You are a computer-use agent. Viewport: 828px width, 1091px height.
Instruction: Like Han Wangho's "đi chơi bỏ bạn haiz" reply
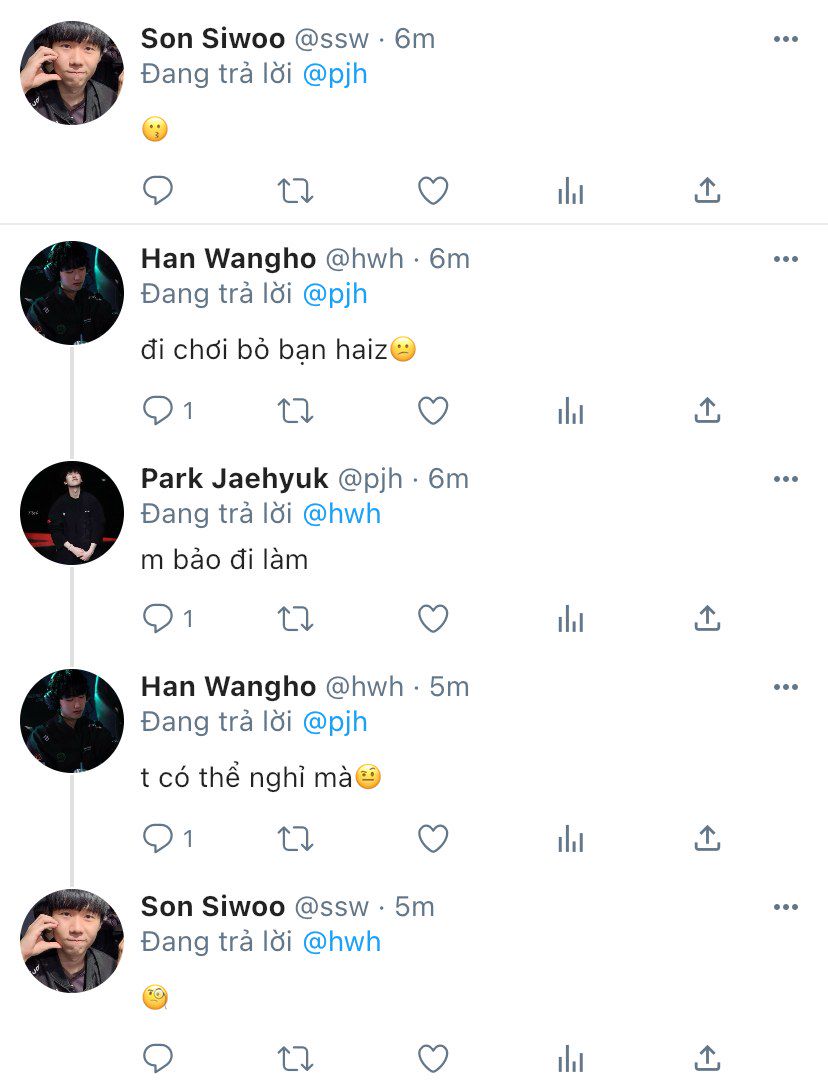click(432, 410)
